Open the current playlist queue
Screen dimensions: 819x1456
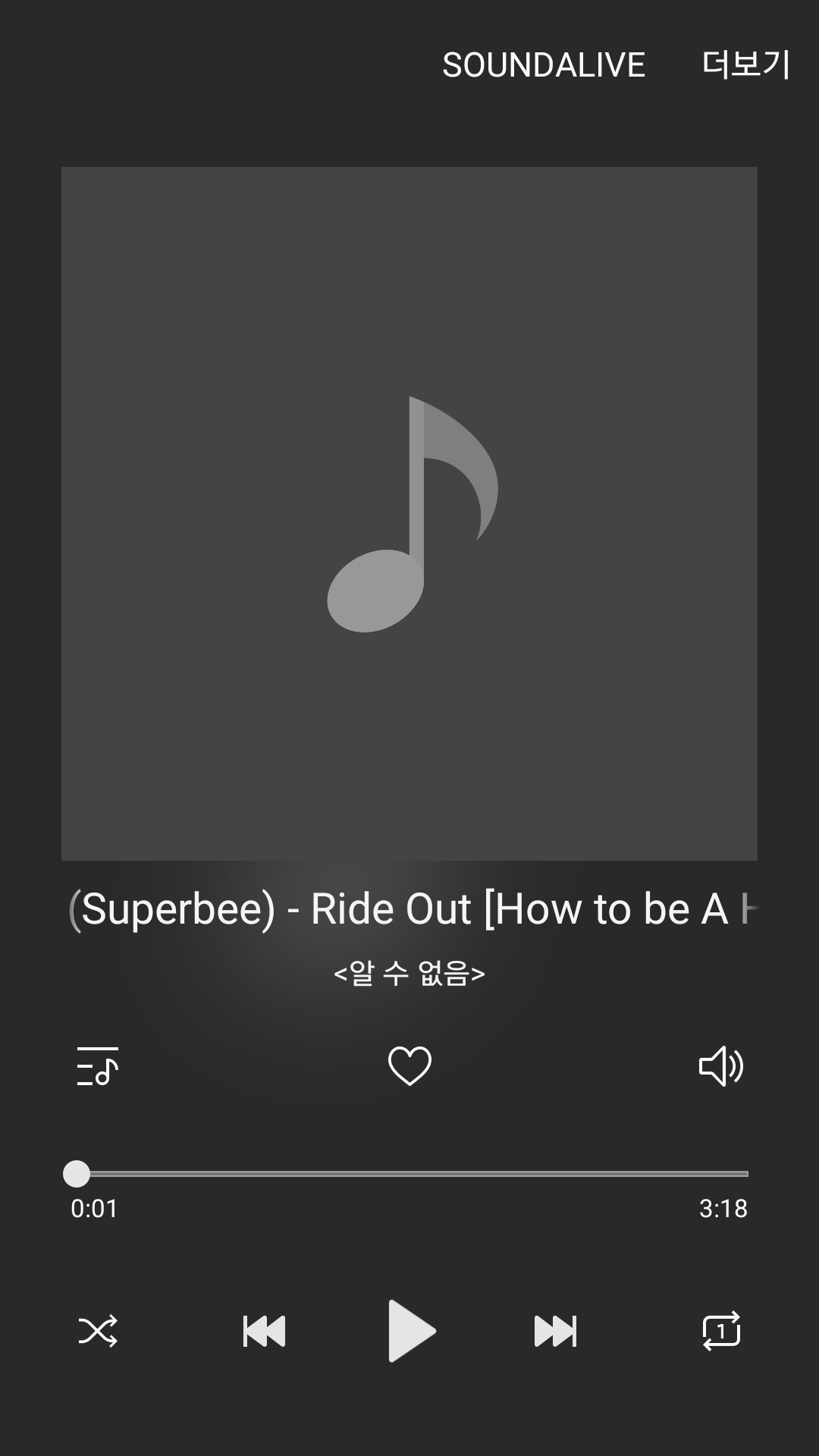pos(98,1066)
